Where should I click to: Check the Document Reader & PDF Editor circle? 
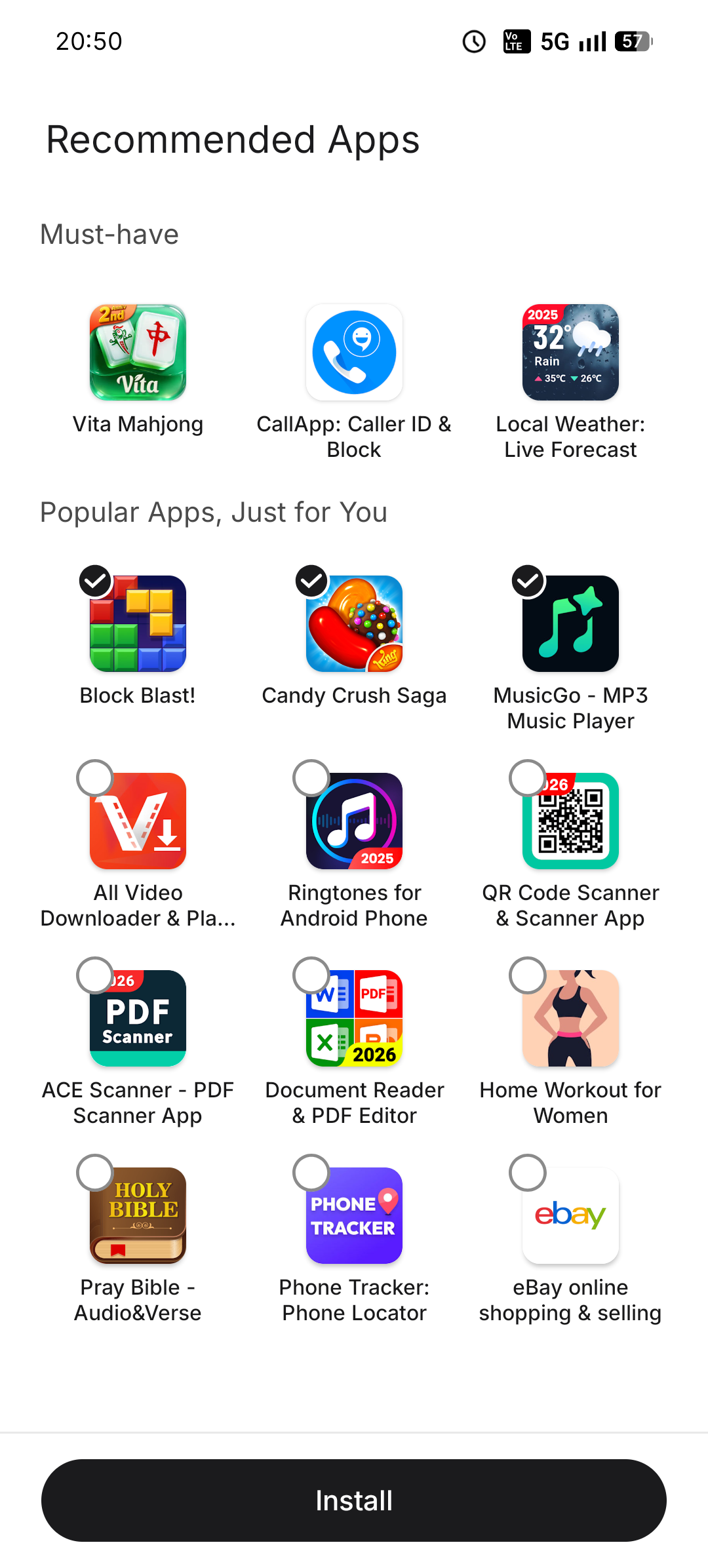(x=311, y=975)
